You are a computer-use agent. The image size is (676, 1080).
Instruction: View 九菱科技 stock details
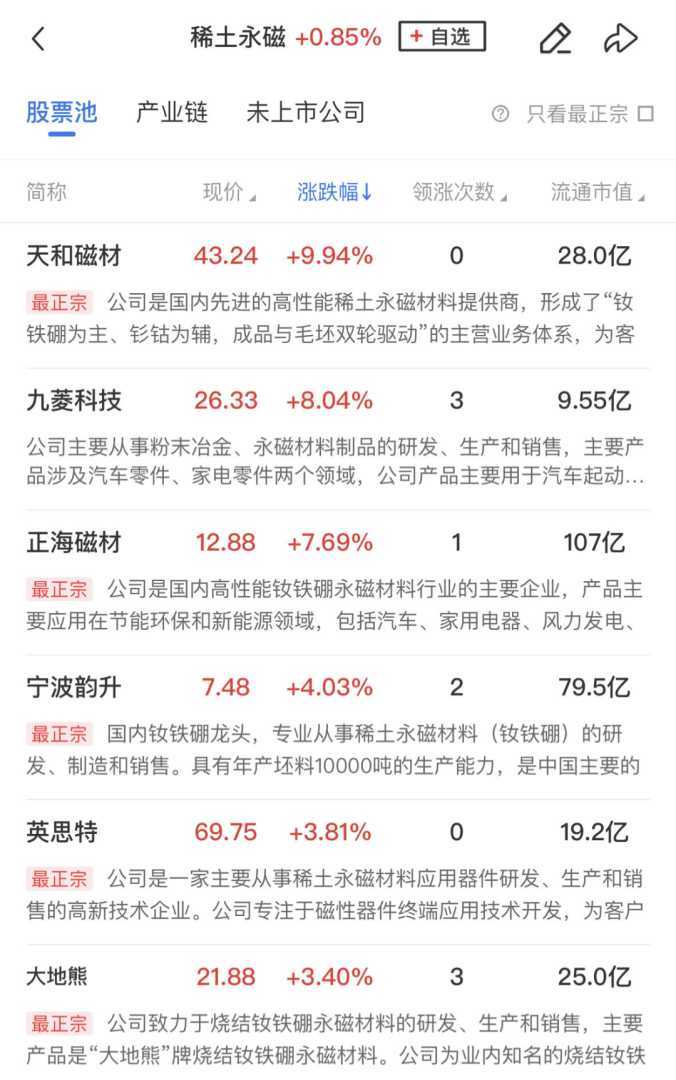point(74,401)
